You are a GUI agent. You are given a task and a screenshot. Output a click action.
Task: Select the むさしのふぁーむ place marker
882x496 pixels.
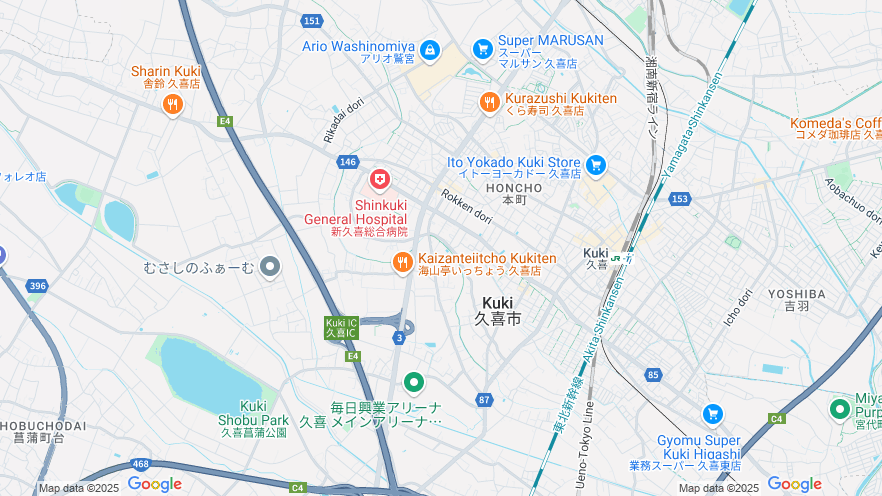270,266
